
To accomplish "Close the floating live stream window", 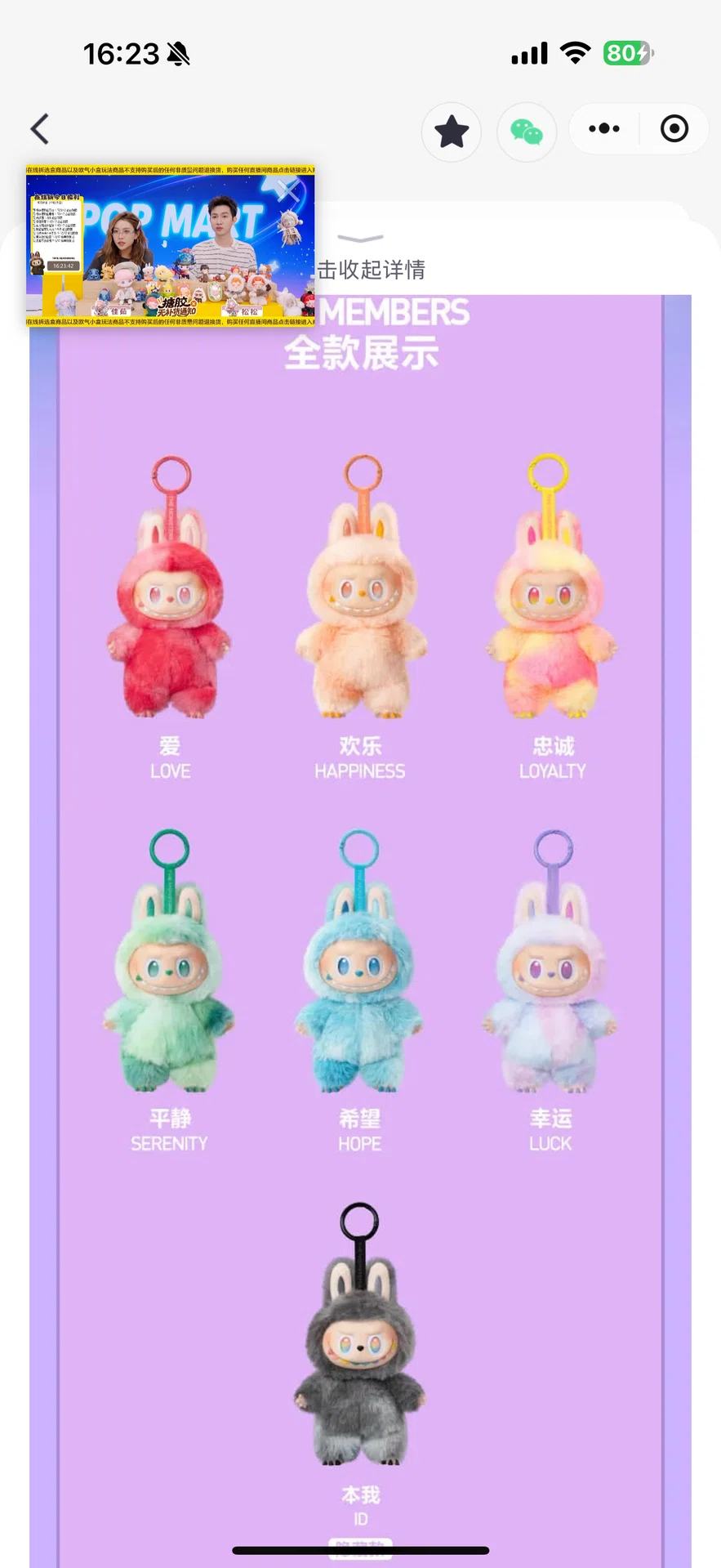I will 288,190.
